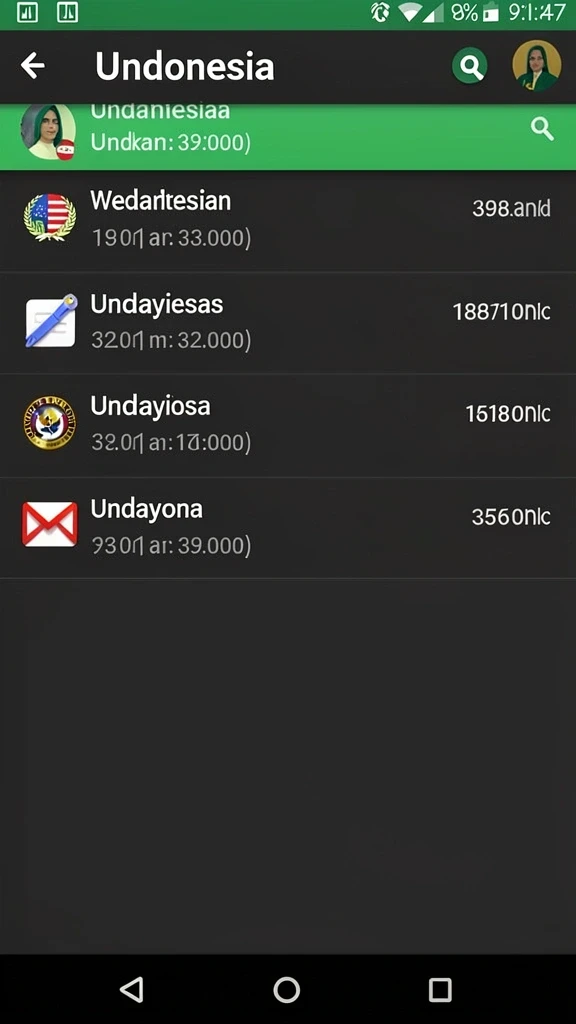Open the Wedarltesian row
576x1024 pixels.
click(288, 221)
